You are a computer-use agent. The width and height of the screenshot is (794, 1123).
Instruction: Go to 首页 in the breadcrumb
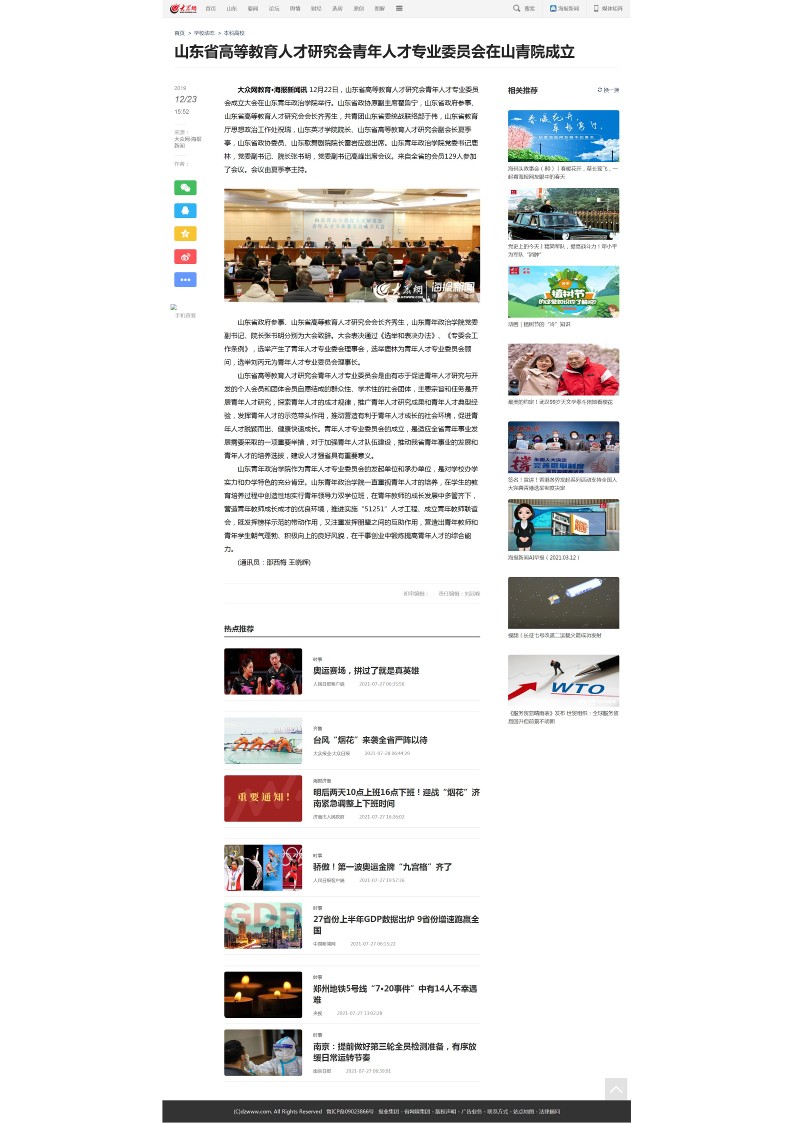tap(180, 33)
